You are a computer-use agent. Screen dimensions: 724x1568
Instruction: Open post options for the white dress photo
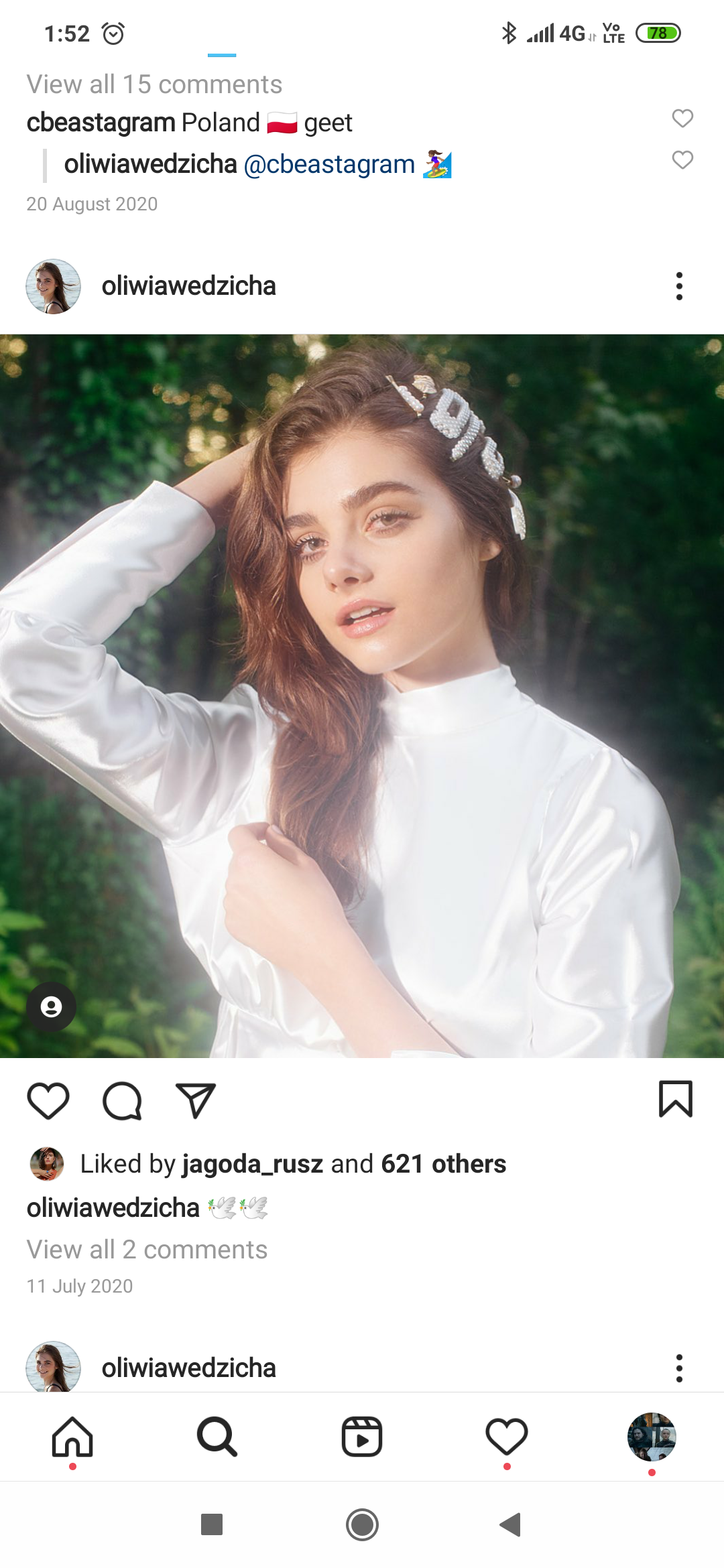(x=679, y=286)
